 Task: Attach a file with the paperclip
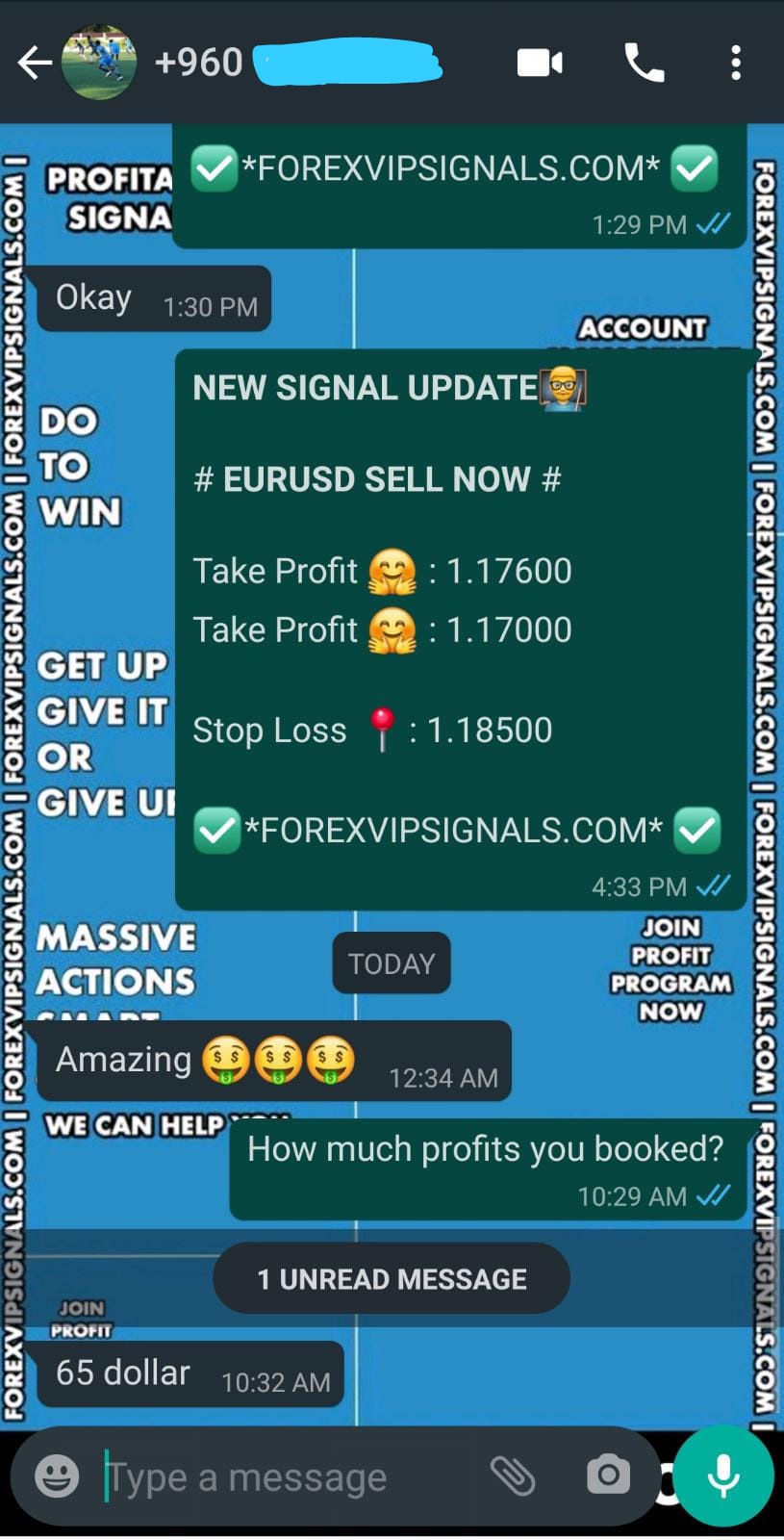[x=513, y=1476]
